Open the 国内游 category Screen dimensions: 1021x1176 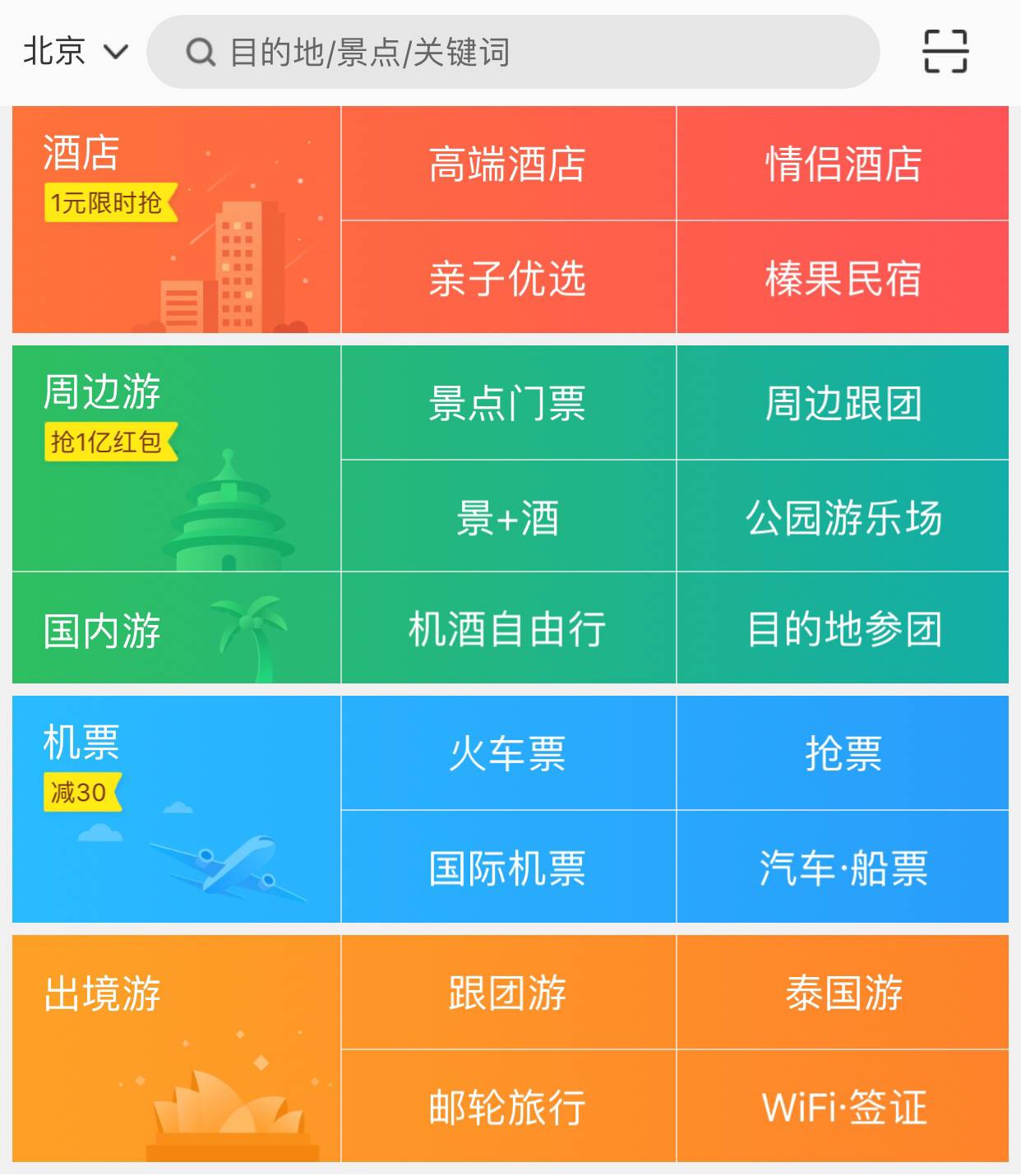pyautogui.click(x=176, y=628)
